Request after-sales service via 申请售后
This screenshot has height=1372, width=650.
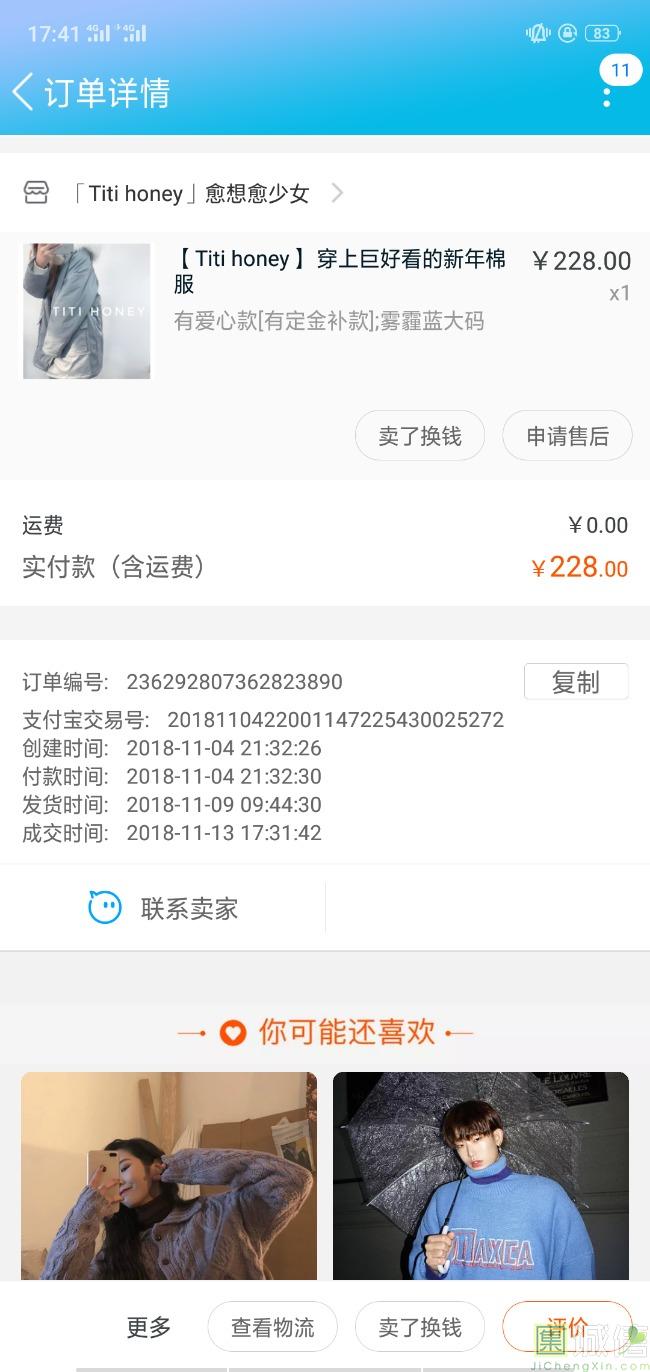tap(567, 436)
